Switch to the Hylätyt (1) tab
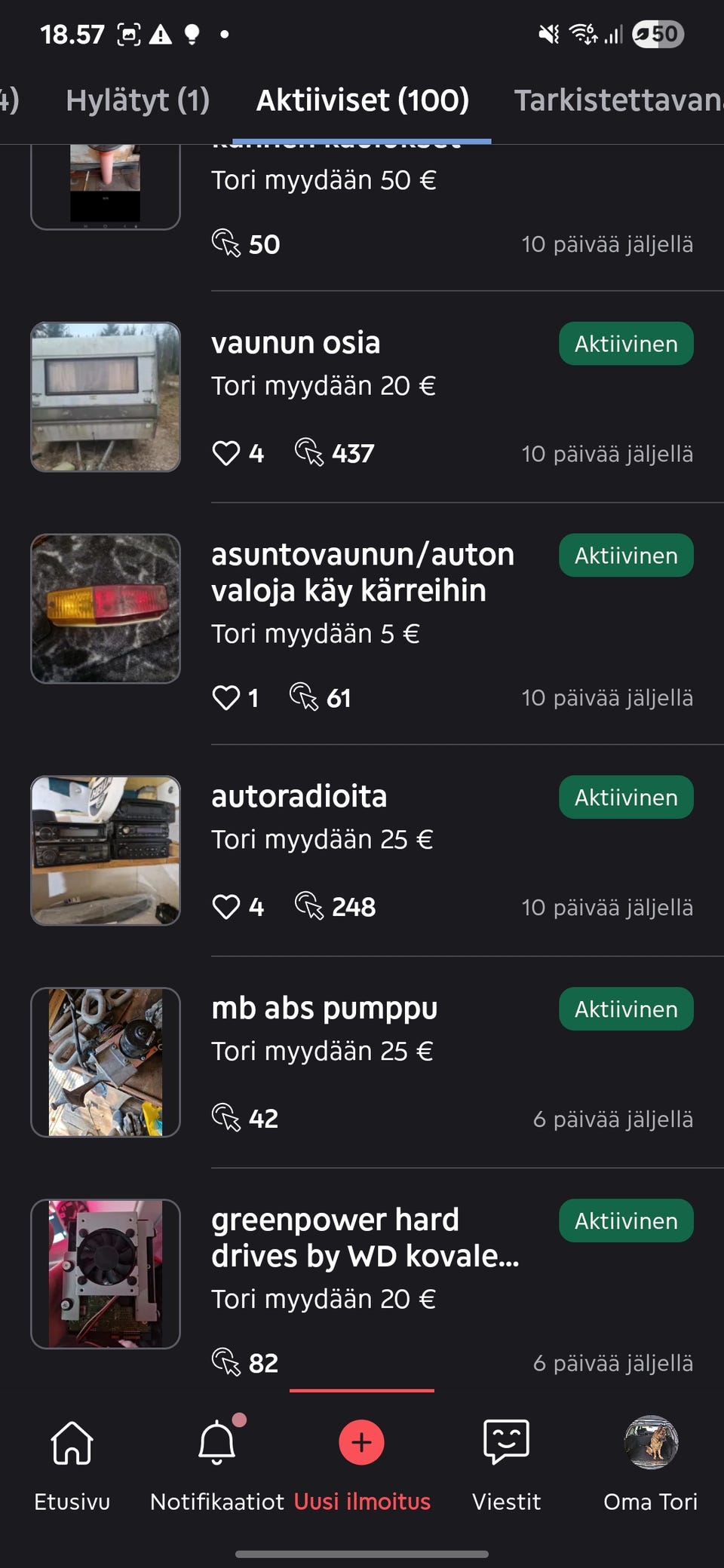Image resolution: width=724 pixels, height=1568 pixels. 137,100
